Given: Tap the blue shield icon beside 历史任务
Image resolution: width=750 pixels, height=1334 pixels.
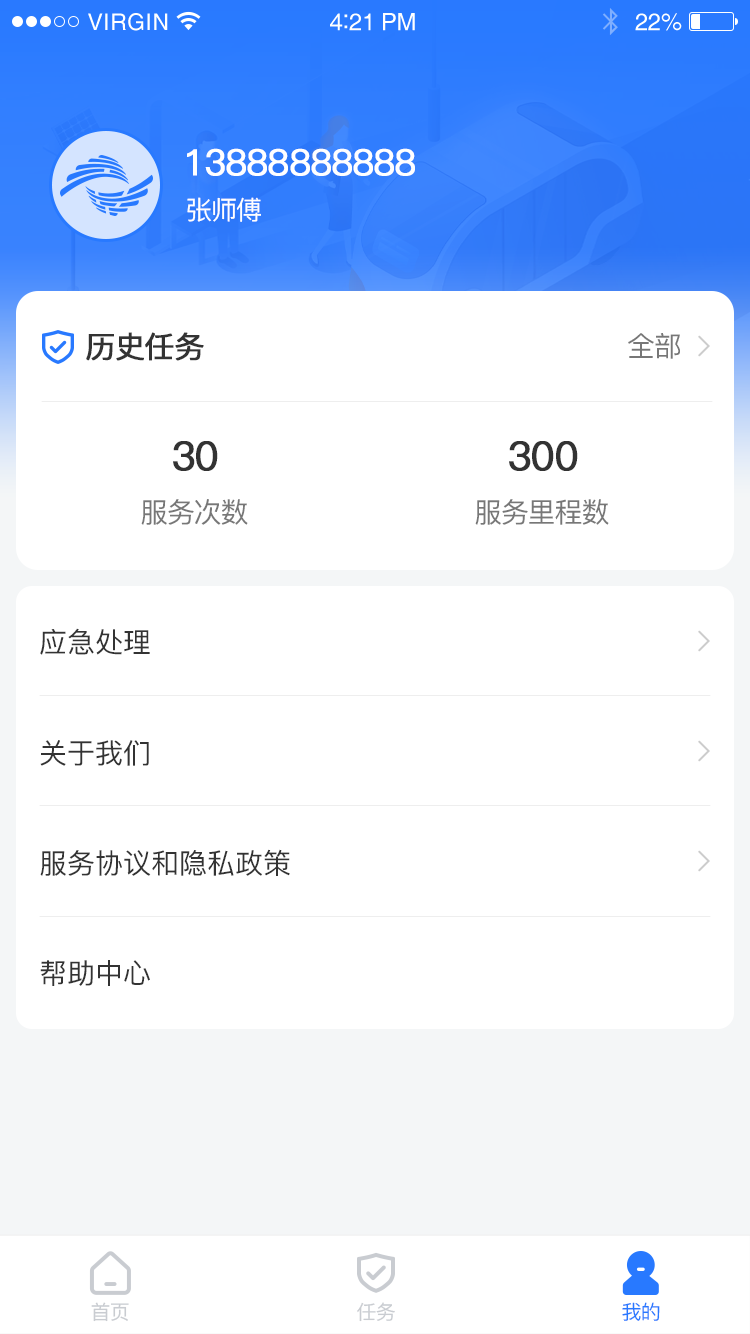Looking at the screenshot, I should point(57,347).
